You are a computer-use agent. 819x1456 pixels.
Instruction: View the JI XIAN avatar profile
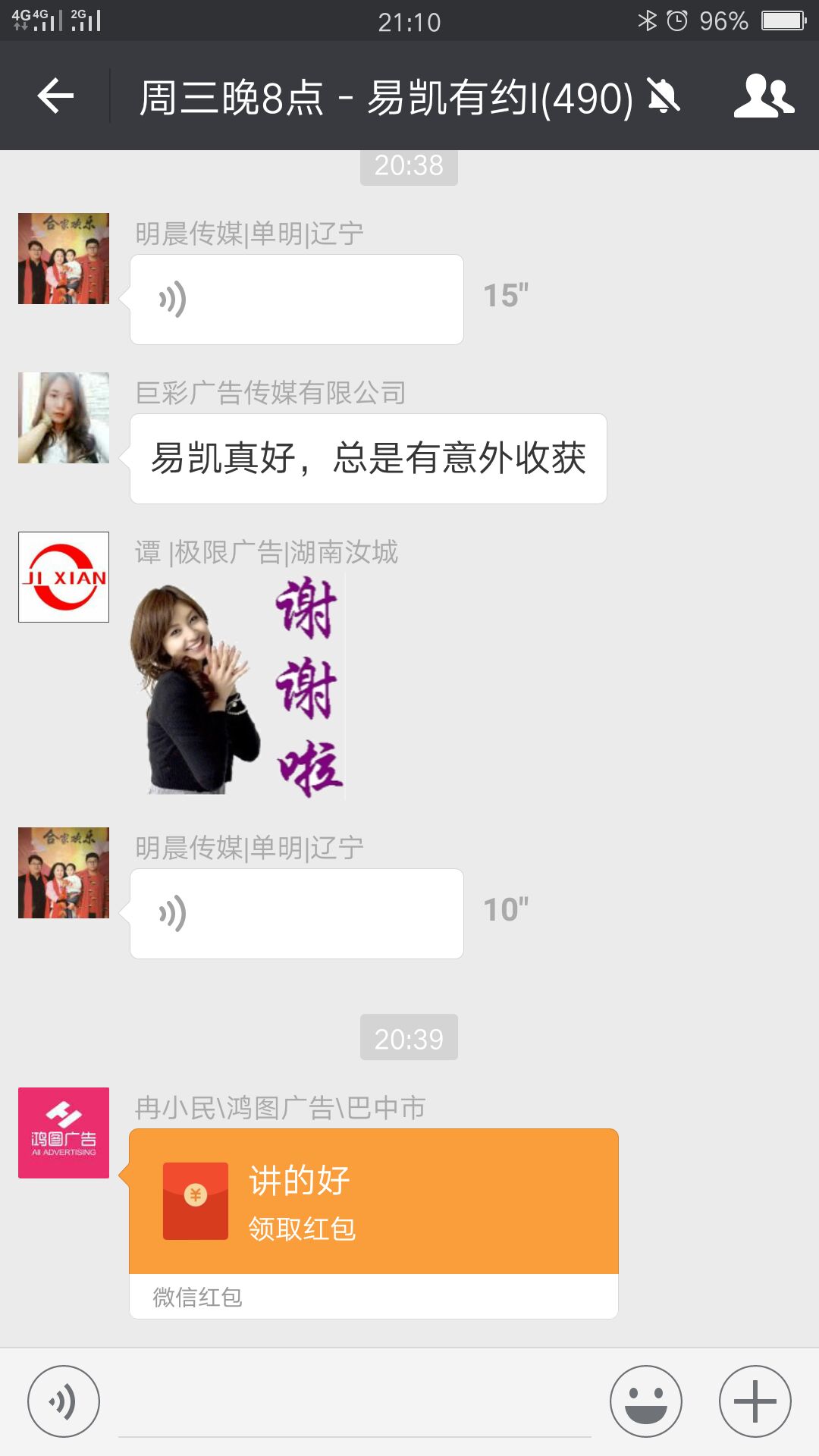[64, 577]
